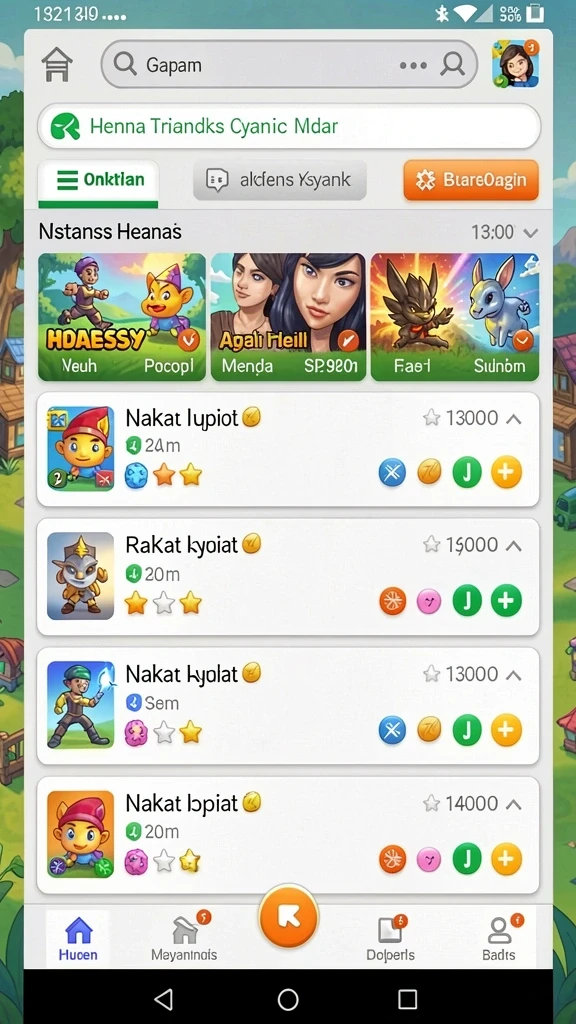Open the Gapam search field
Screen dimensions: 576x1024
[x=289, y=65]
